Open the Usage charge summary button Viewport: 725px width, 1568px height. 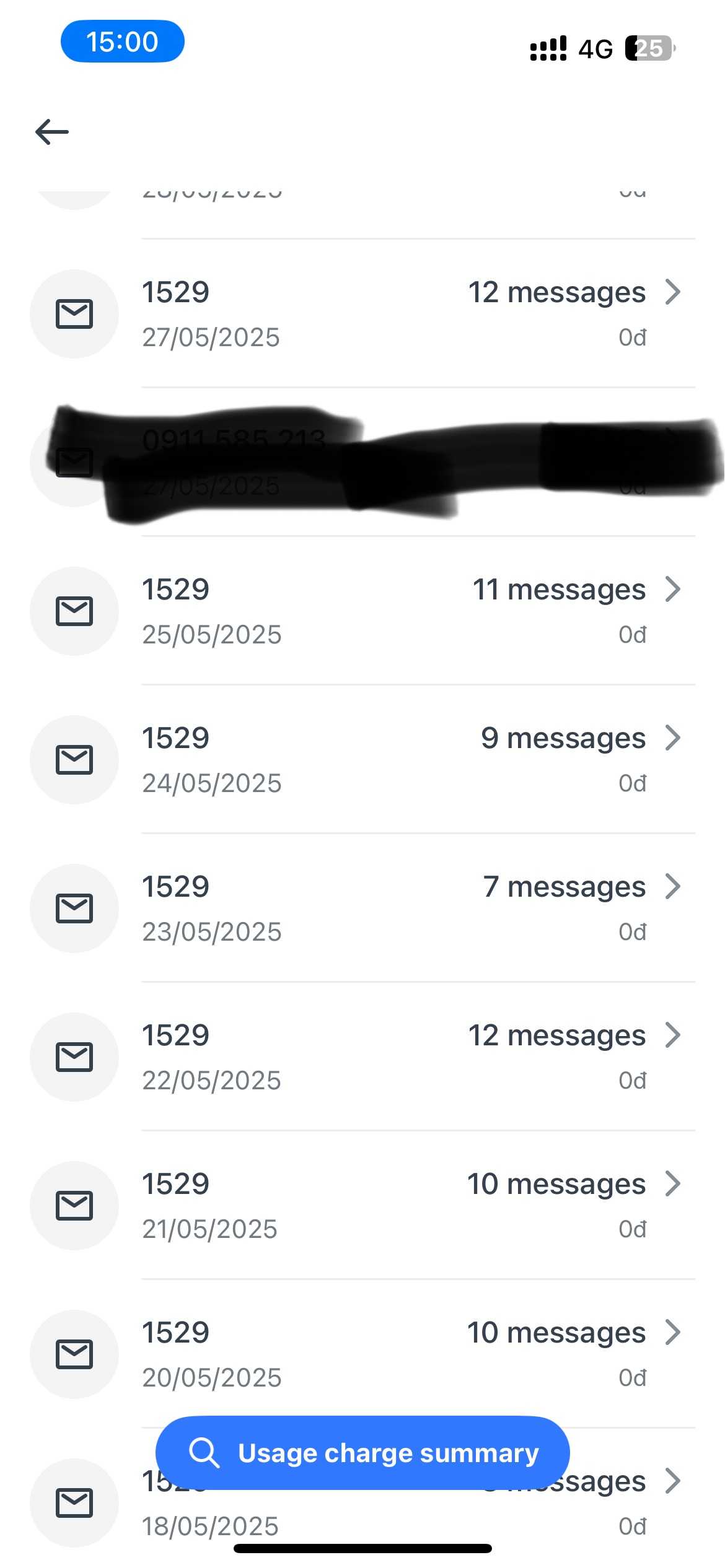(x=362, y=1453)
